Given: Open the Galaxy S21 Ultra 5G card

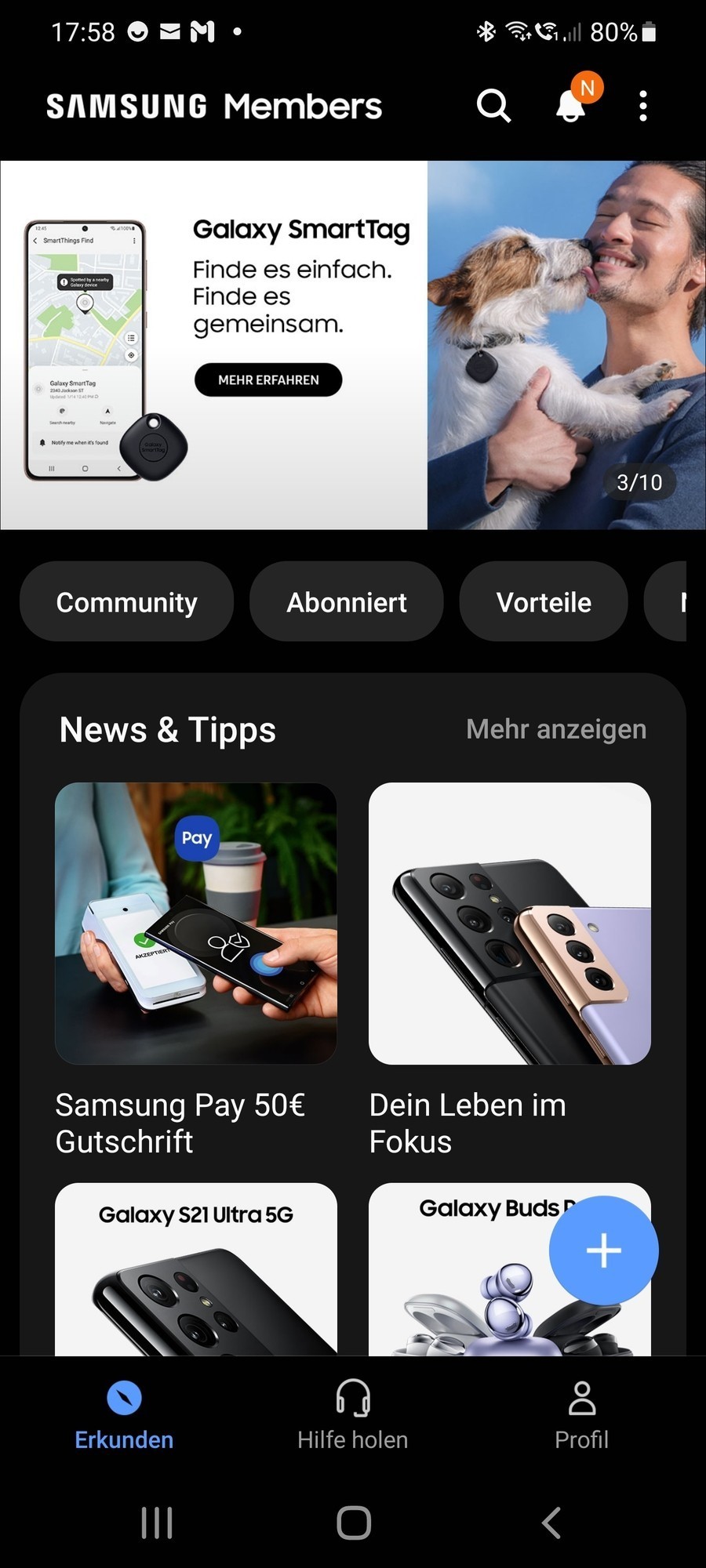Looking at the screenshot, I should pos(196,1270).
